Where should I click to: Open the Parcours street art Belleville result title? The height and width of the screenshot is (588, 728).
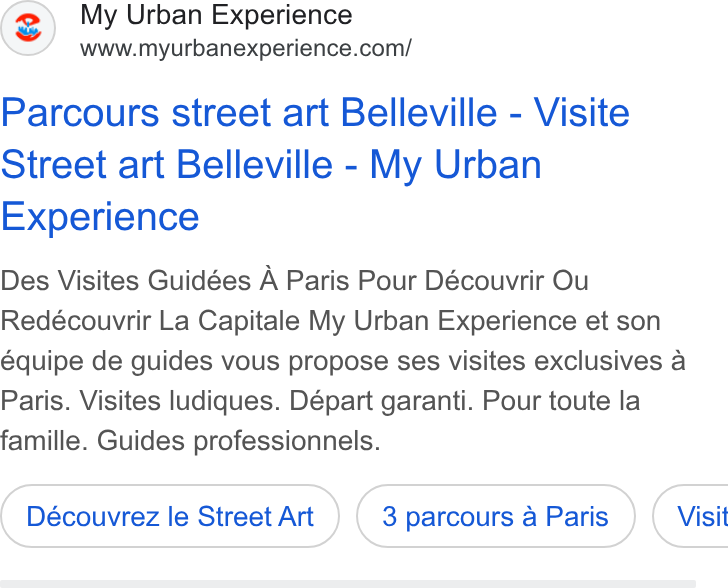(x=315, y=164)
